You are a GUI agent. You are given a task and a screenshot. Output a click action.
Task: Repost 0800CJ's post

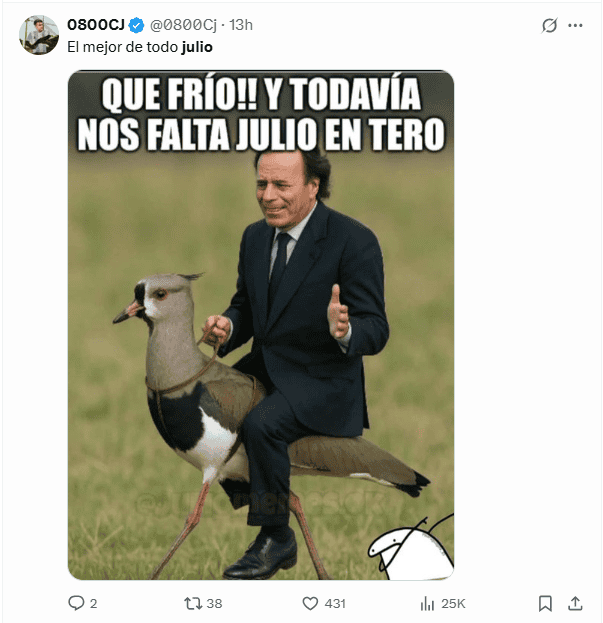(194, 603)
